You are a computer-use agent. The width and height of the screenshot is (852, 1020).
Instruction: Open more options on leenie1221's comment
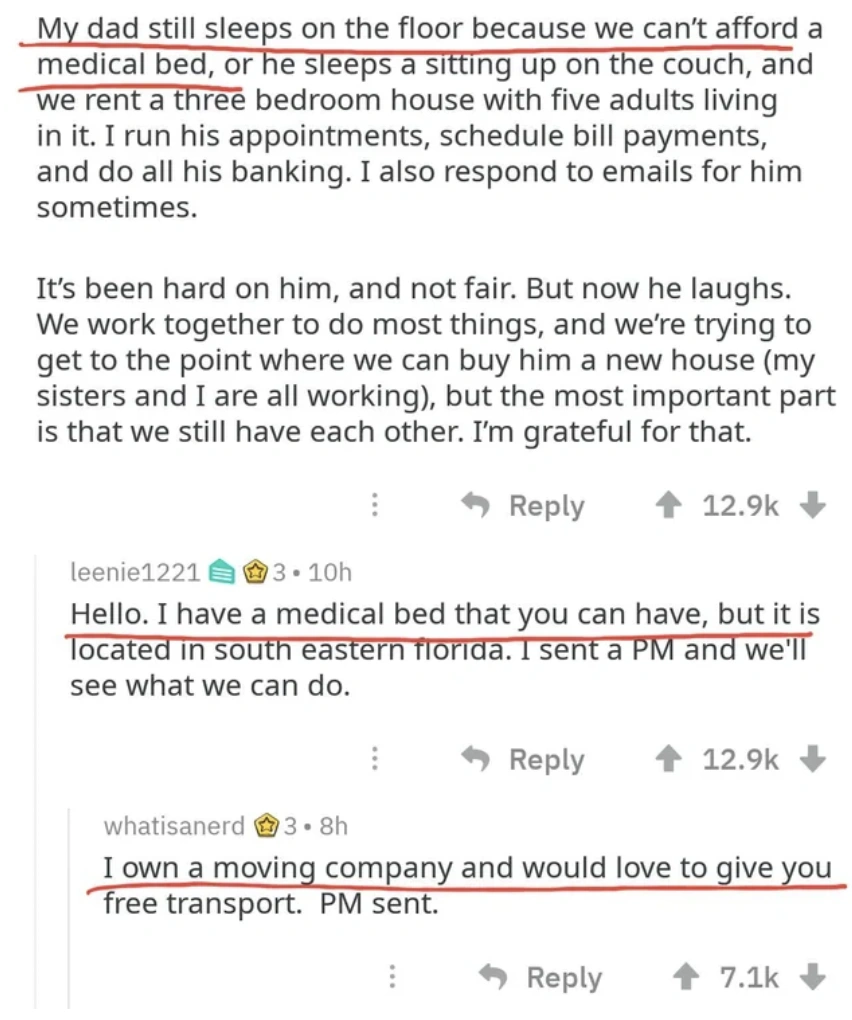pos(375,759)
